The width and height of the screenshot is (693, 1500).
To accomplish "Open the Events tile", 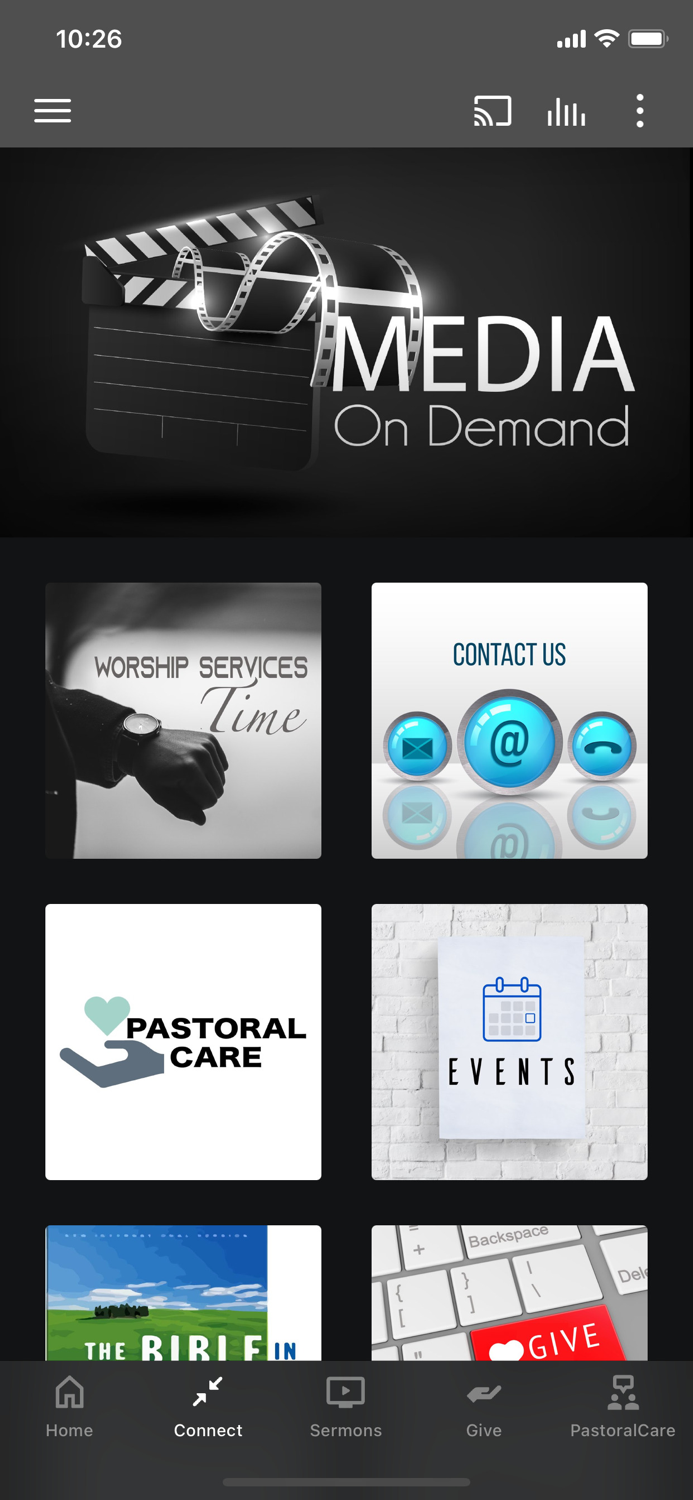I will [509, 1041].
